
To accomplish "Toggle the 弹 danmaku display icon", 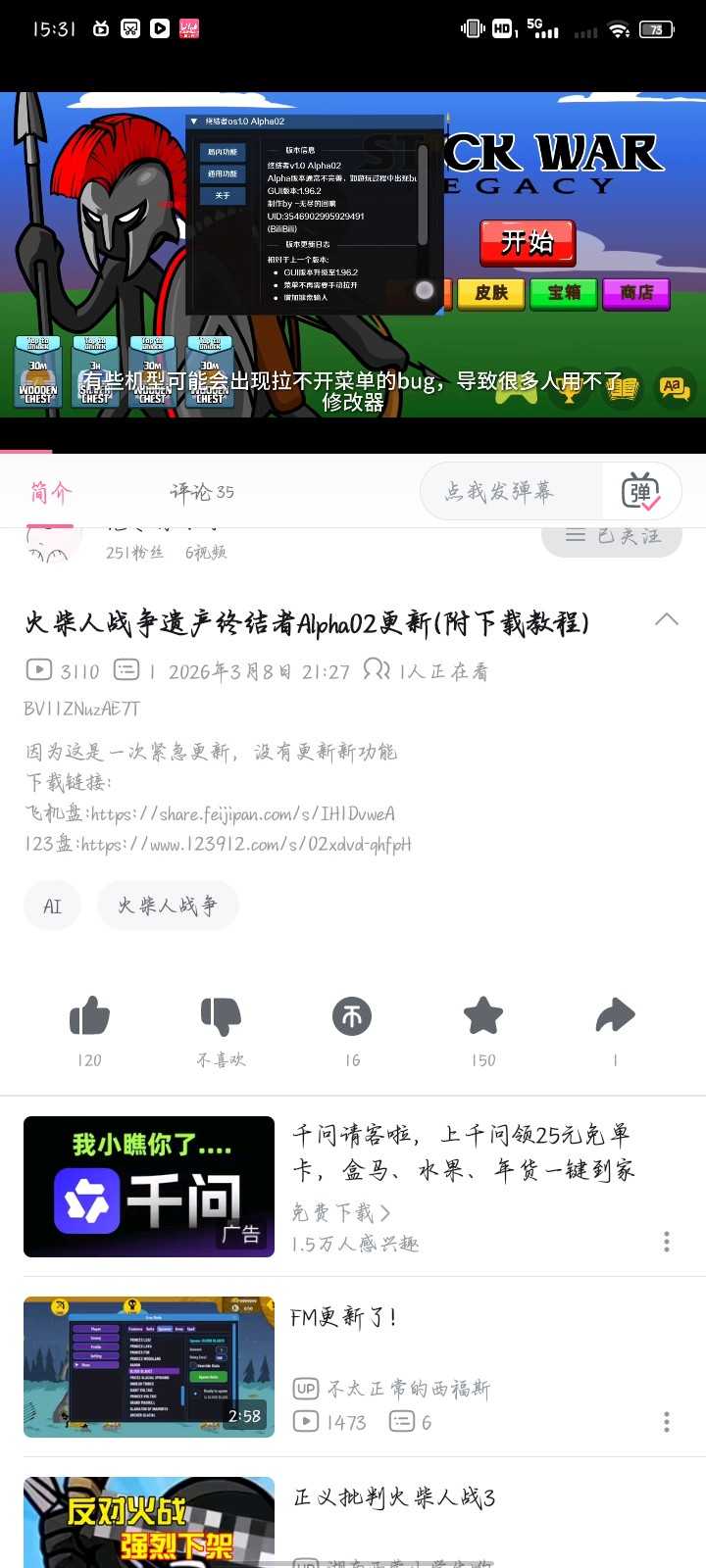I will click(641, 492).
